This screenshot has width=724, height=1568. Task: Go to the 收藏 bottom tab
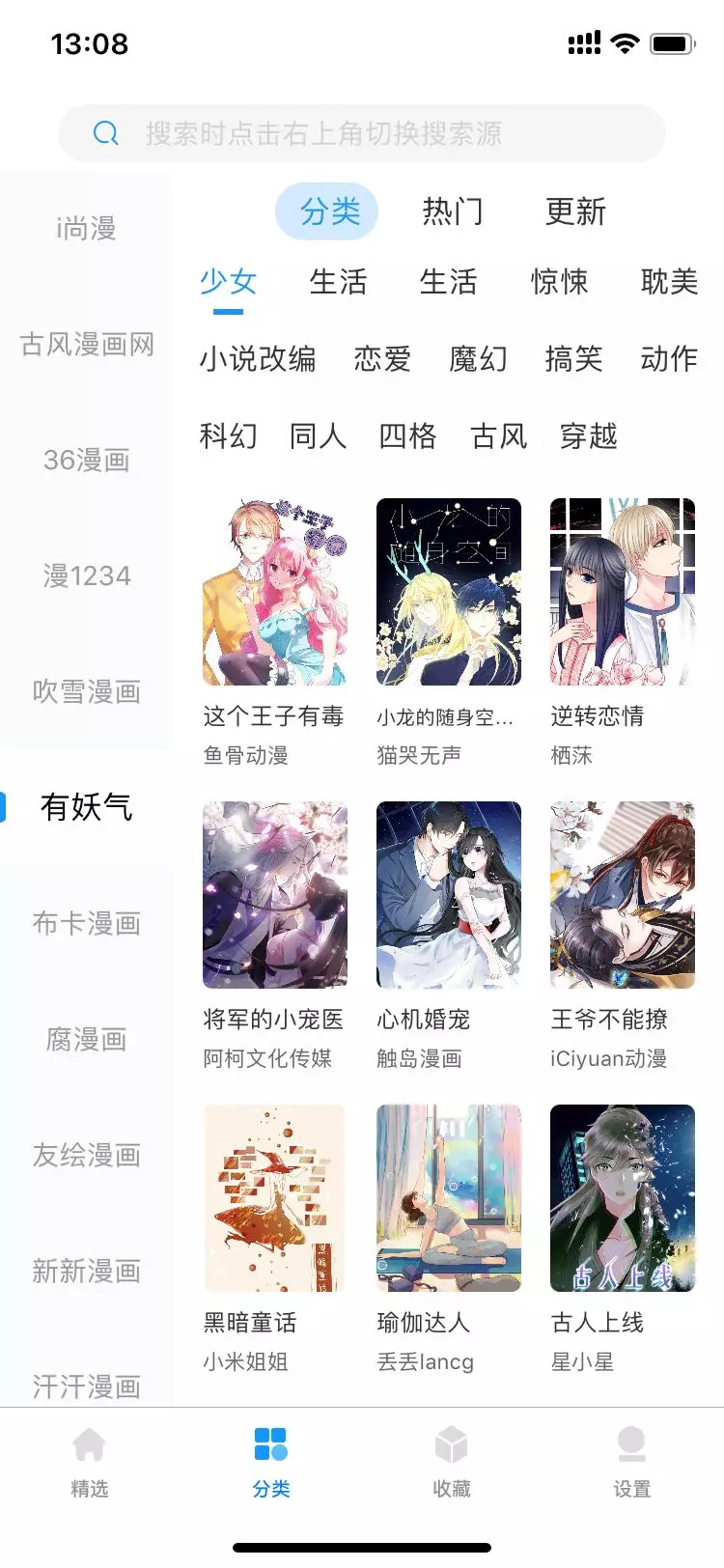point(451,1460)
